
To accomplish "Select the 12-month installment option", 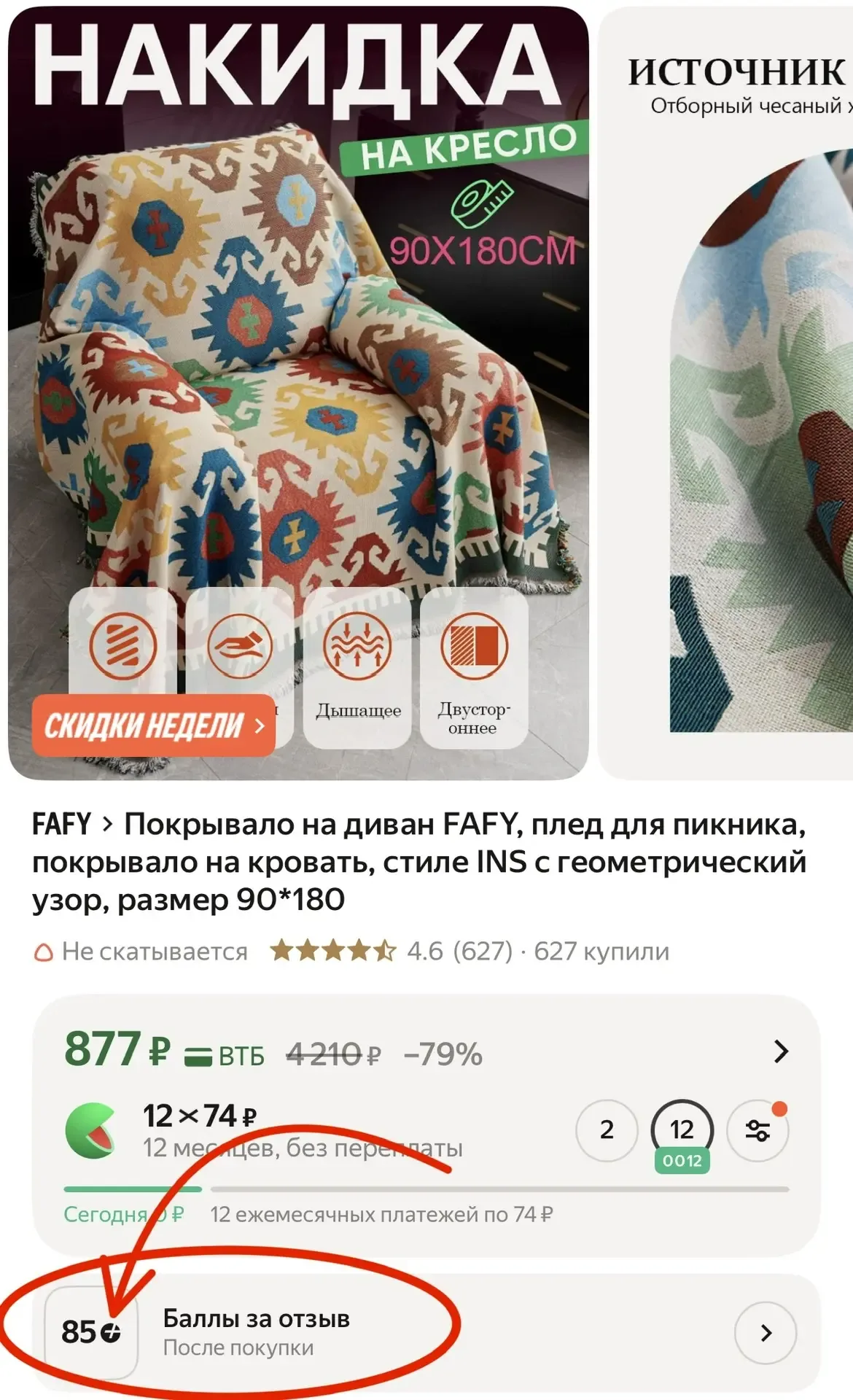I will [682, 1130].
